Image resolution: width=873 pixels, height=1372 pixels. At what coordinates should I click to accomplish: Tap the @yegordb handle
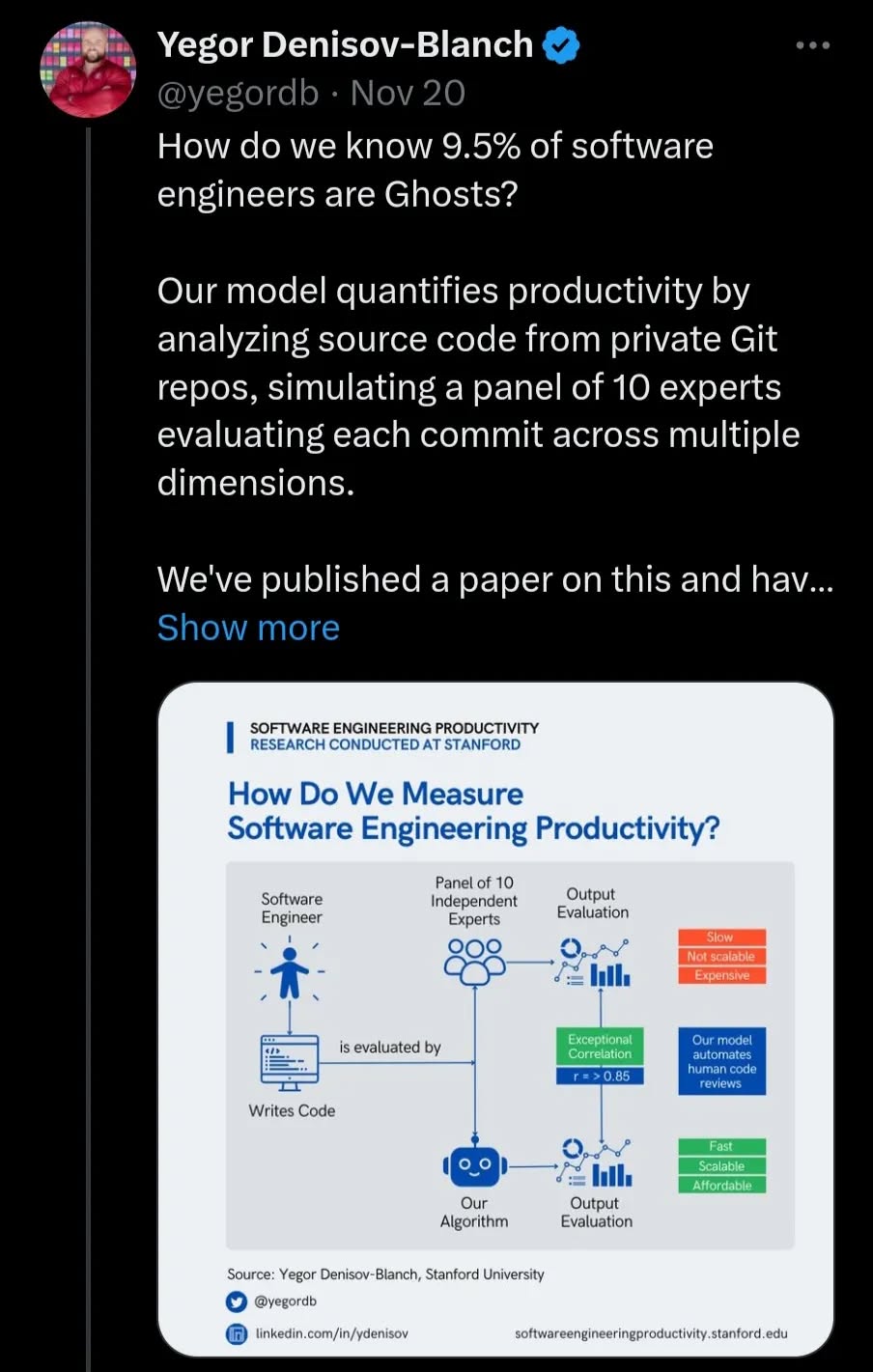tap(238, 94)
